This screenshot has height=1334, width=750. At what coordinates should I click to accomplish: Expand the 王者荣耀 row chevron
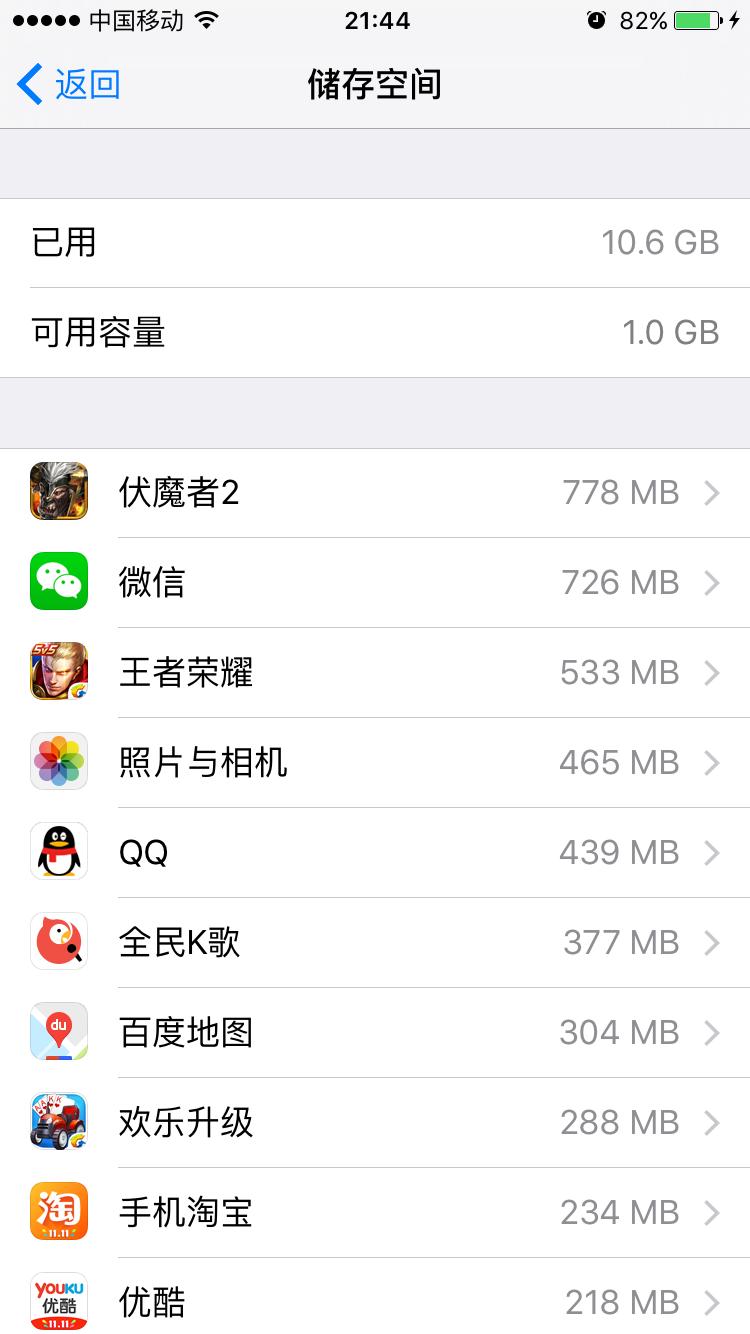(714, 672)
